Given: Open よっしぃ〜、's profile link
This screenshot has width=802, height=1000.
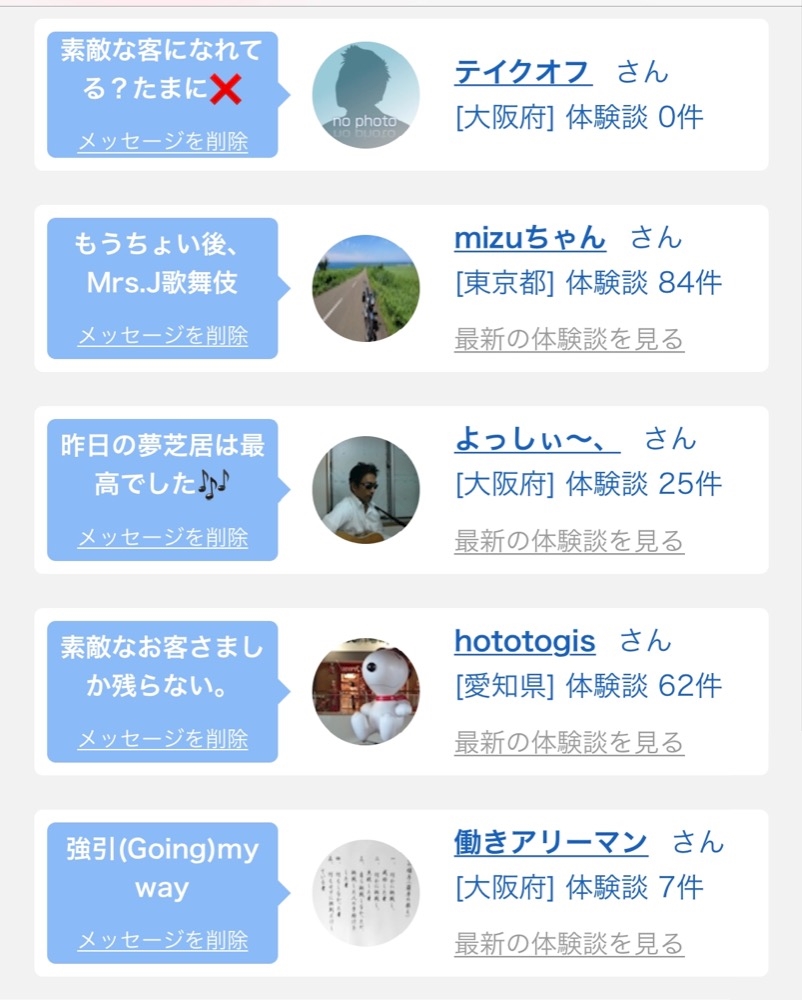Looking at the screenshot, I should 536,439.
